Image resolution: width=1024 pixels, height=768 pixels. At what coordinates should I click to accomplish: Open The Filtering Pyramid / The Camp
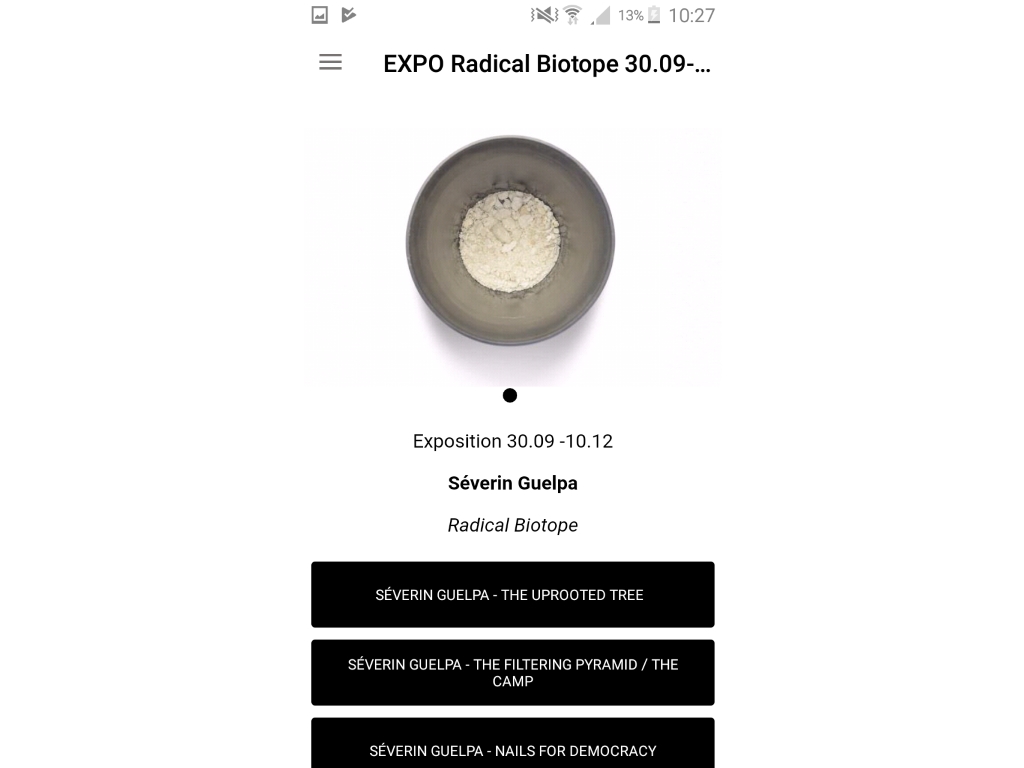(x=512, y=672)
